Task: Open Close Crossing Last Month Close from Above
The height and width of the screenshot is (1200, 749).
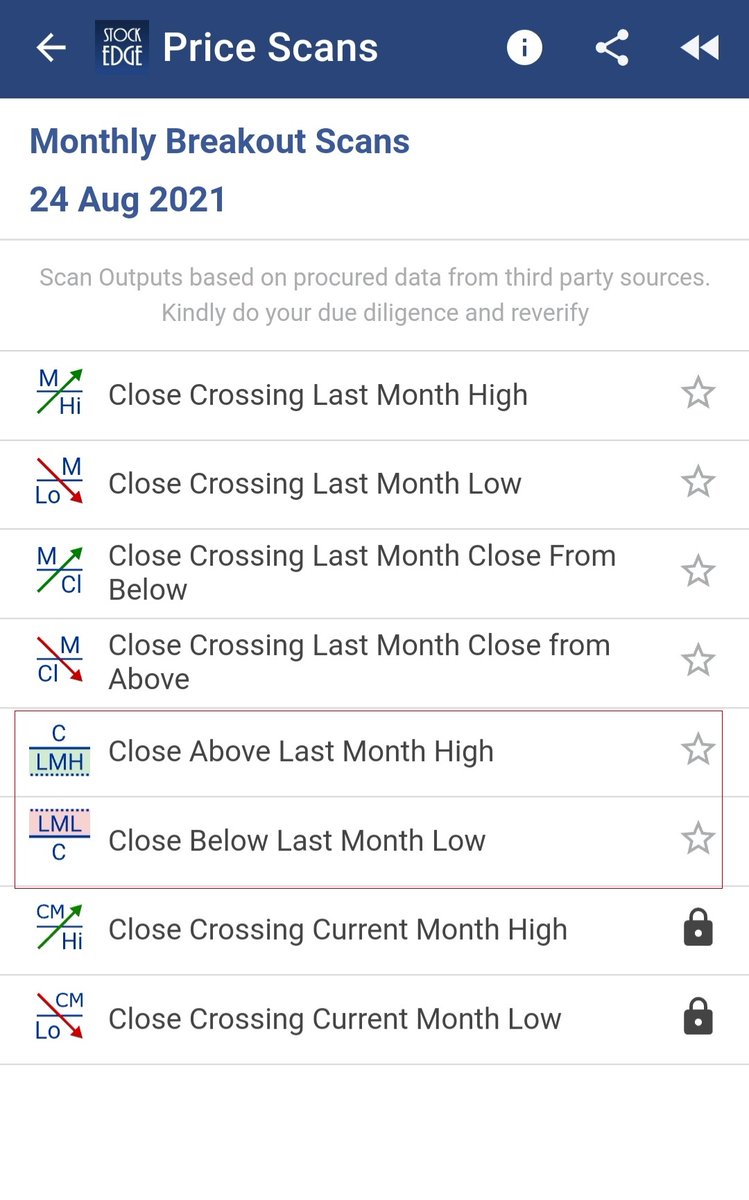Action: tap(374, 662)
